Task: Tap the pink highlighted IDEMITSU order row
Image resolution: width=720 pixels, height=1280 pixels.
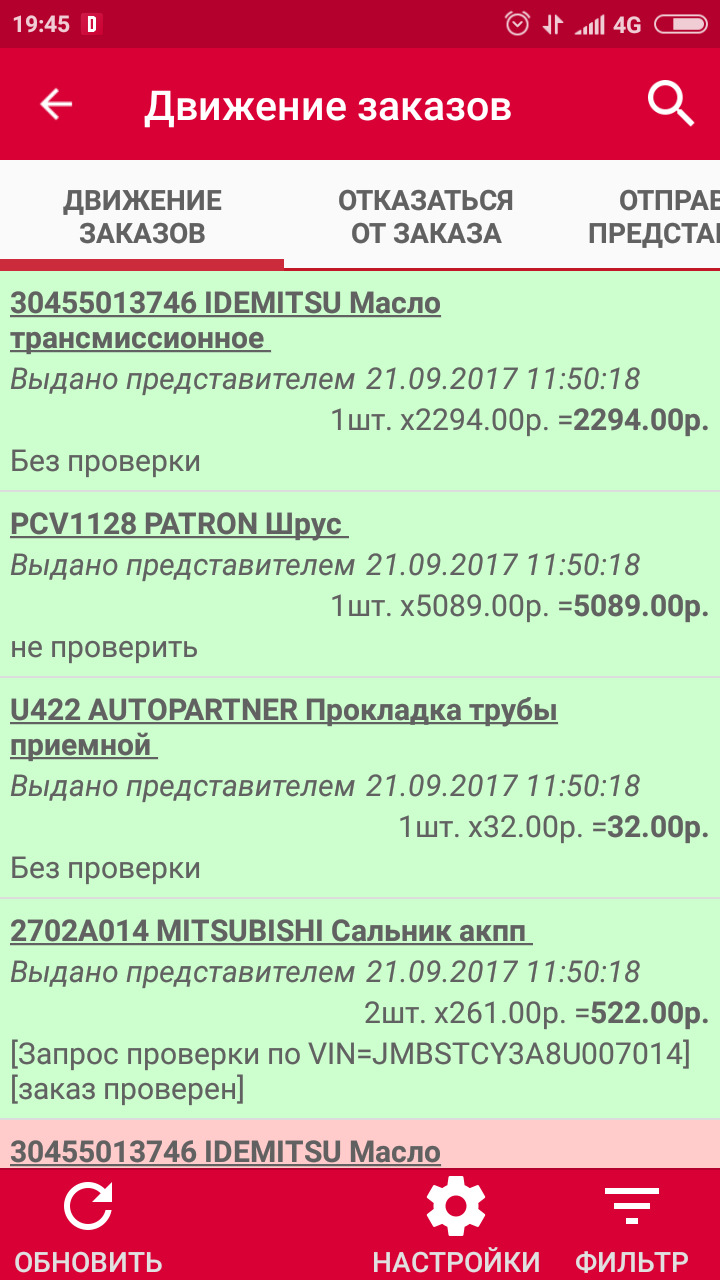Action: (224, 1151)
